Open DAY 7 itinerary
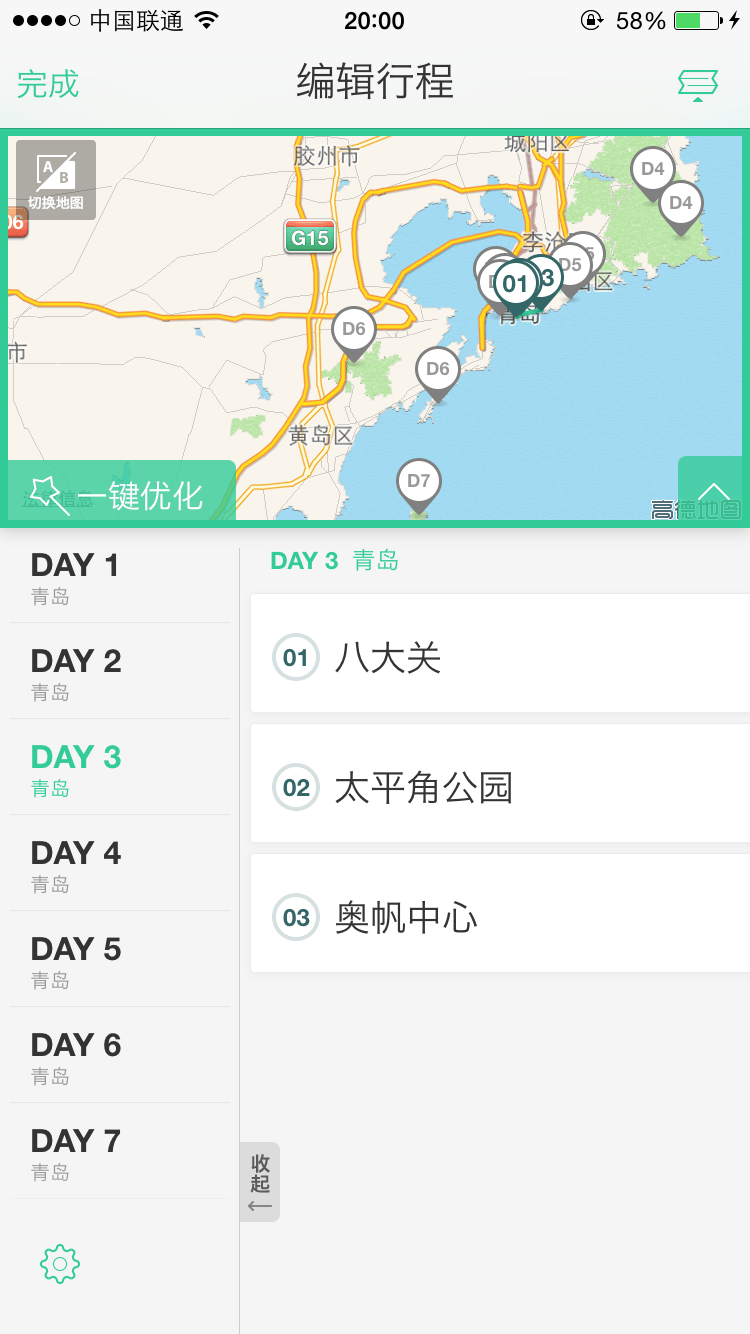 coord(119,1153)
